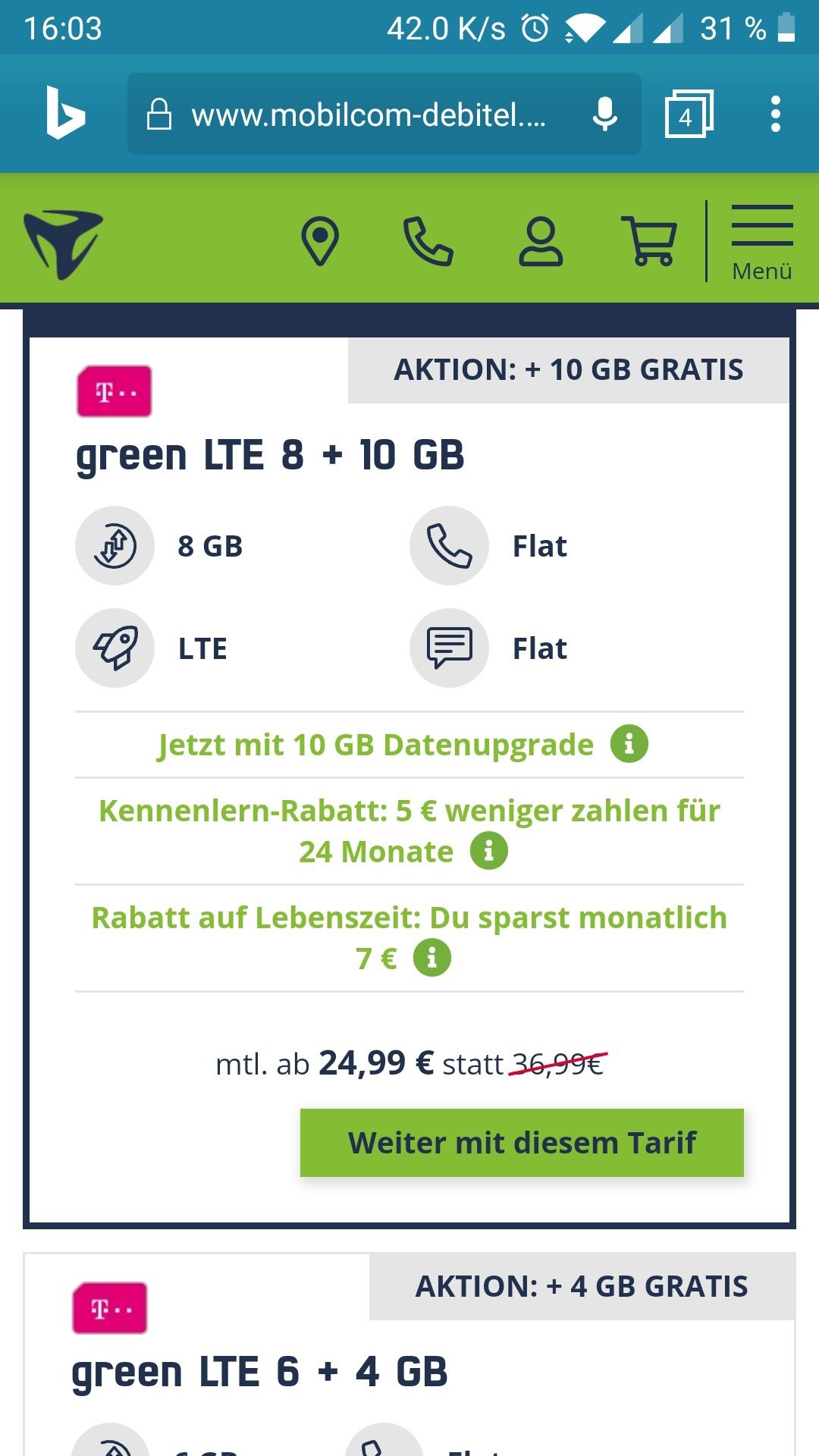Show info about Rabatt auf Lebenszeit
This screenshot has width=819, height=1456.
click(432, 958)
